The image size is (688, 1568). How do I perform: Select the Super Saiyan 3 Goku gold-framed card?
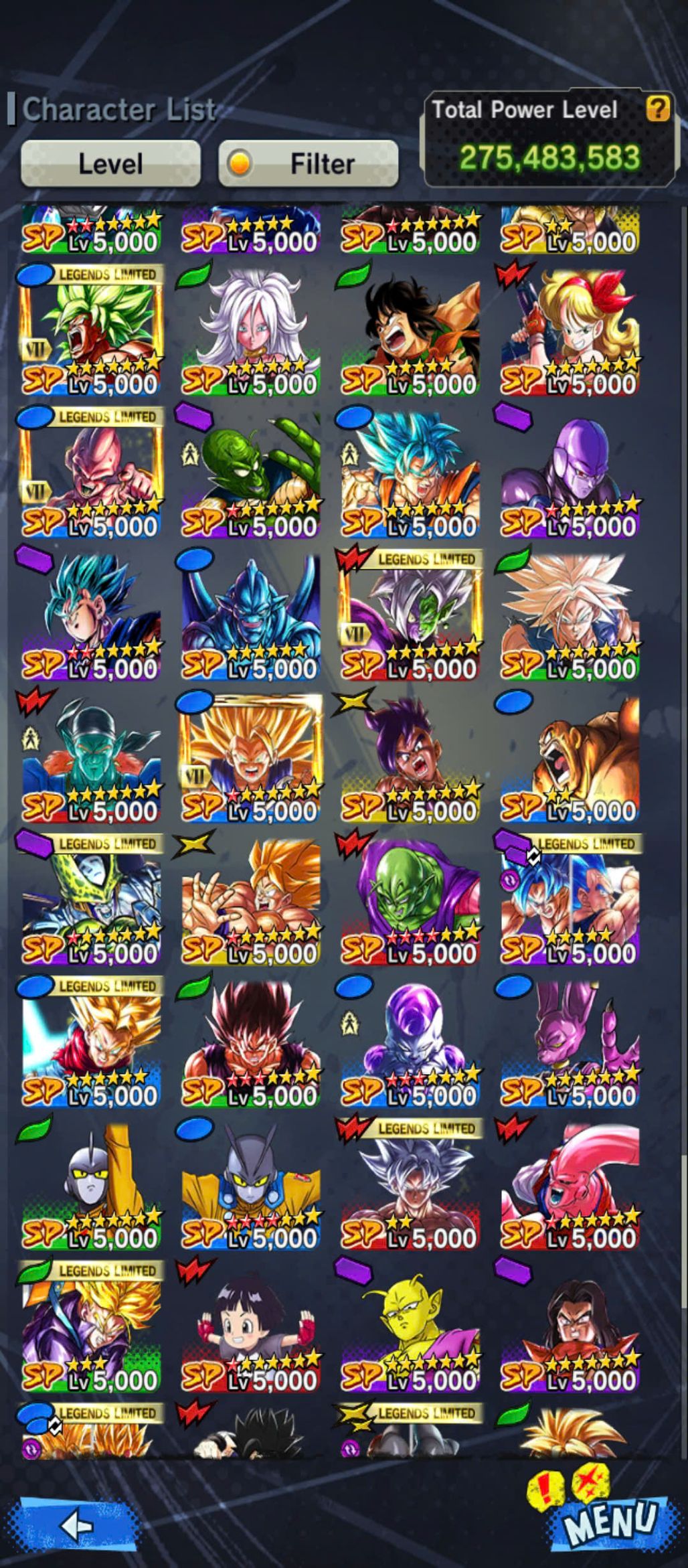click(251, 757)
